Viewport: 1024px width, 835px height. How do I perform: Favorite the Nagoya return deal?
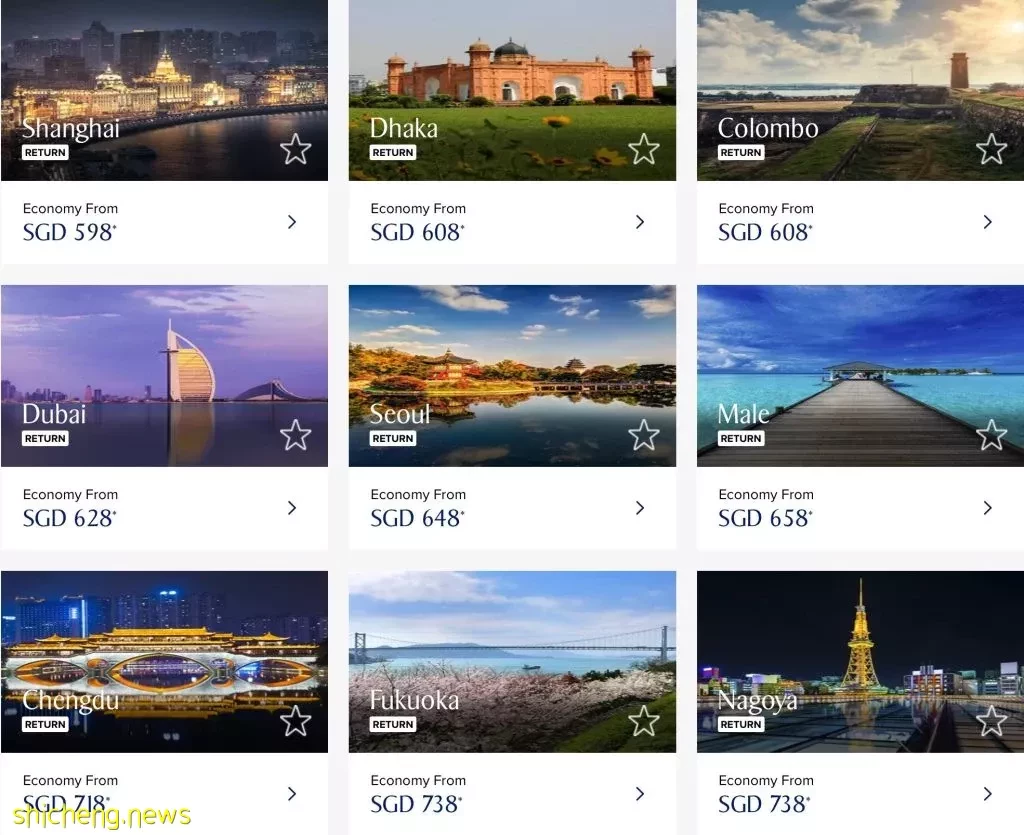point(991,721)
